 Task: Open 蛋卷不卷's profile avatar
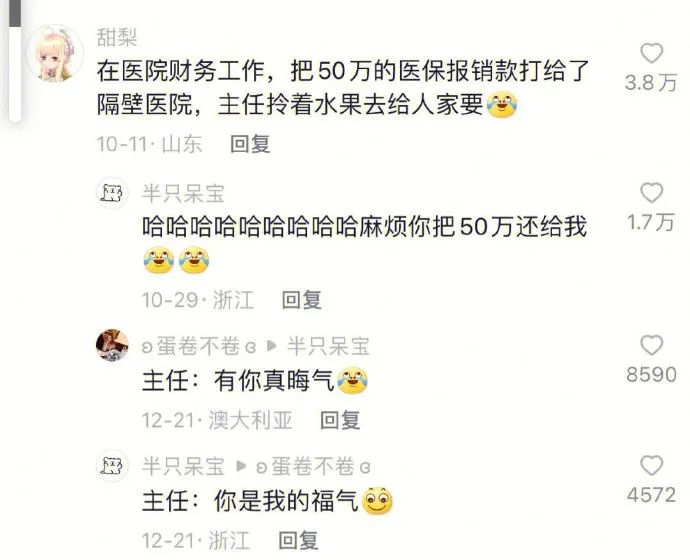[111, 345]
